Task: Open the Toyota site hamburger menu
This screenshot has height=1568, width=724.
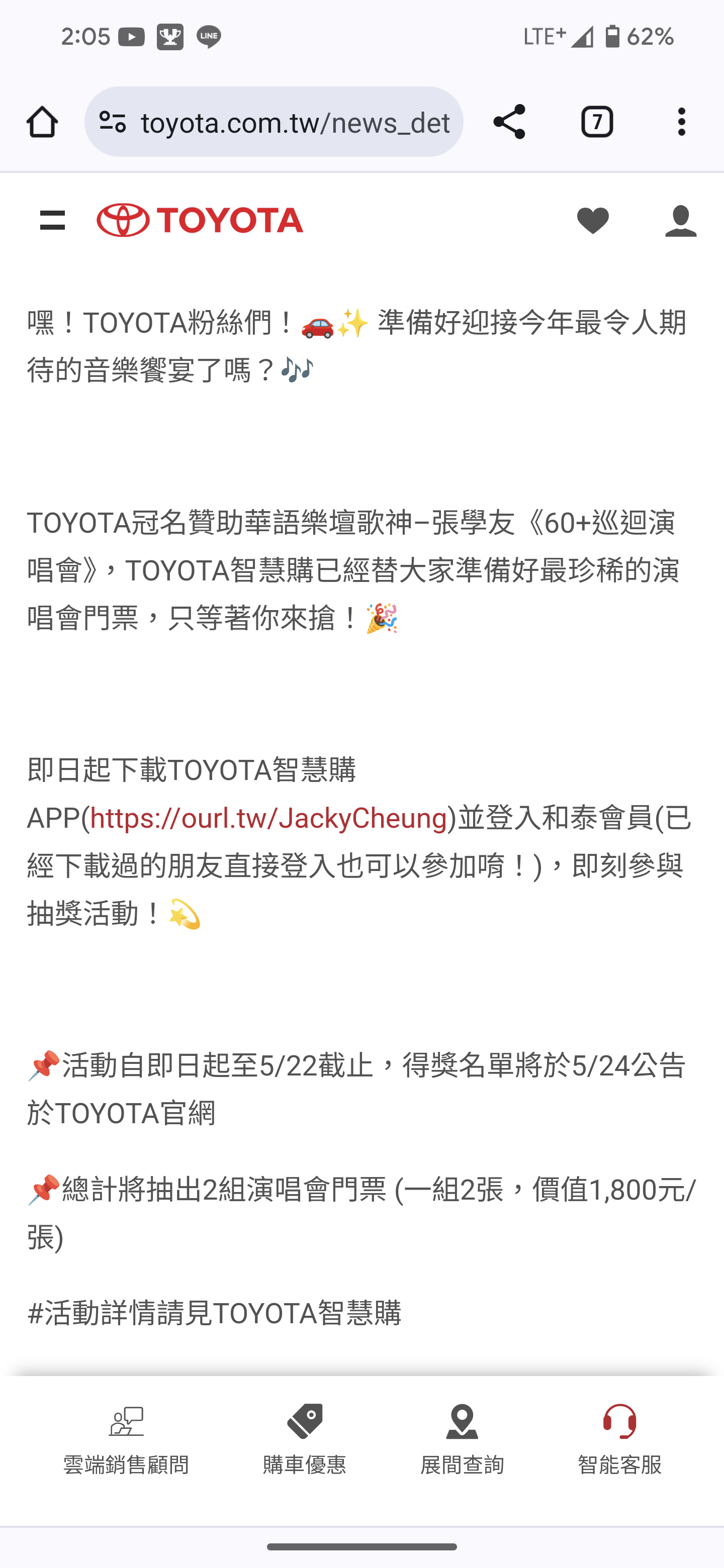Action: point(52,220)
